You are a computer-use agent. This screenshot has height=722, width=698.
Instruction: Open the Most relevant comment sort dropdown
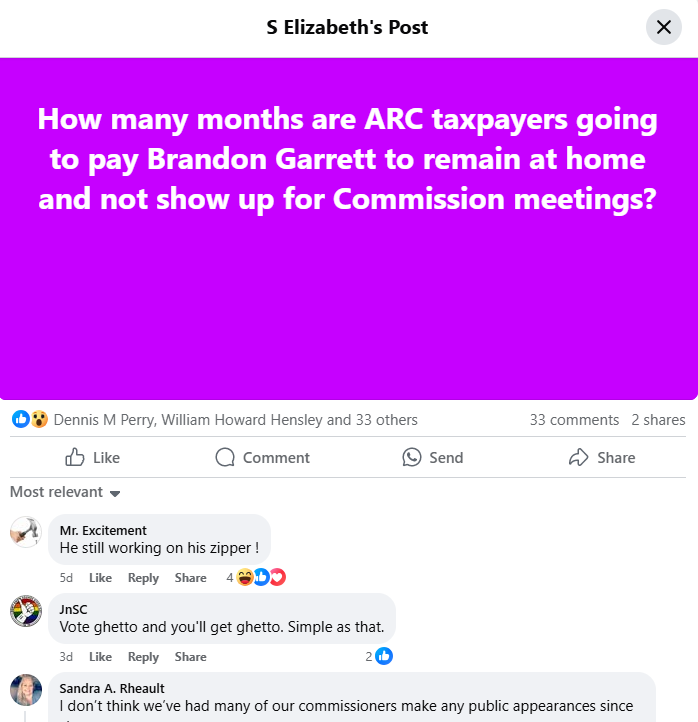coord(65,492)
